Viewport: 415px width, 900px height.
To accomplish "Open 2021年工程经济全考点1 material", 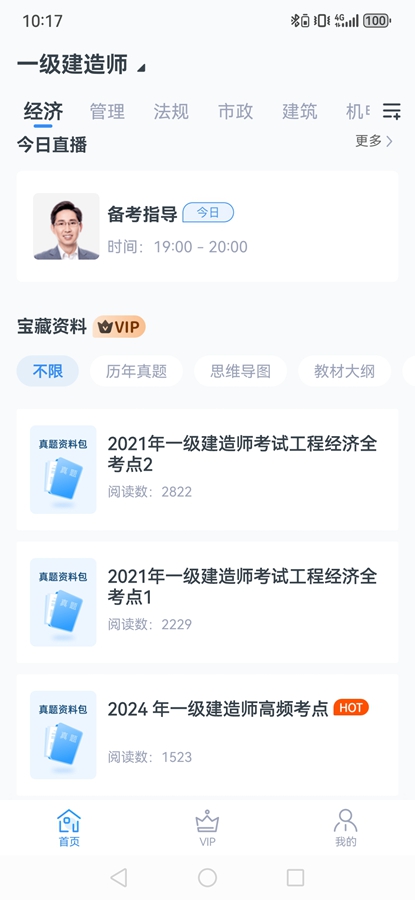I will click(207, 602).
